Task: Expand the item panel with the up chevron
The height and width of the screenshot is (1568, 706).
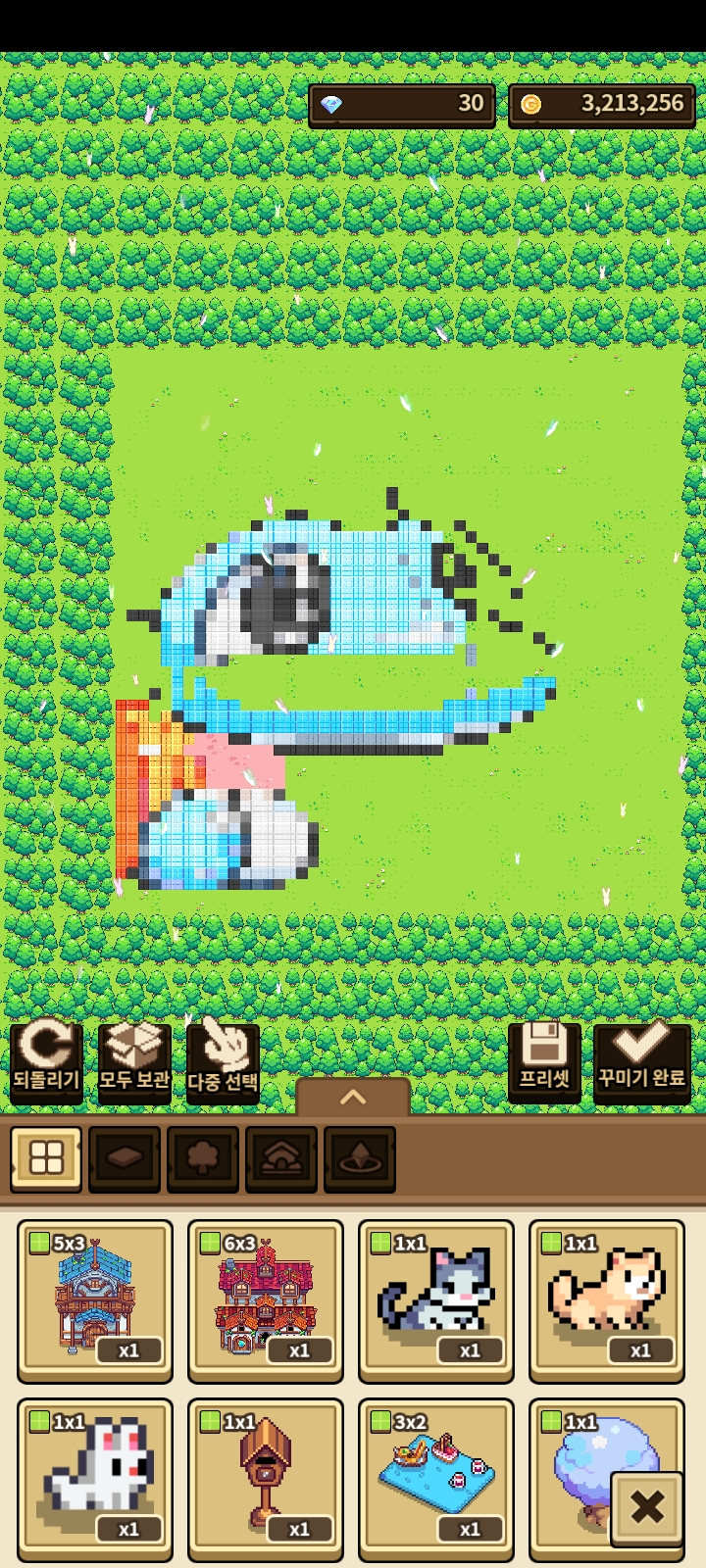Action: pos(353,1098)
